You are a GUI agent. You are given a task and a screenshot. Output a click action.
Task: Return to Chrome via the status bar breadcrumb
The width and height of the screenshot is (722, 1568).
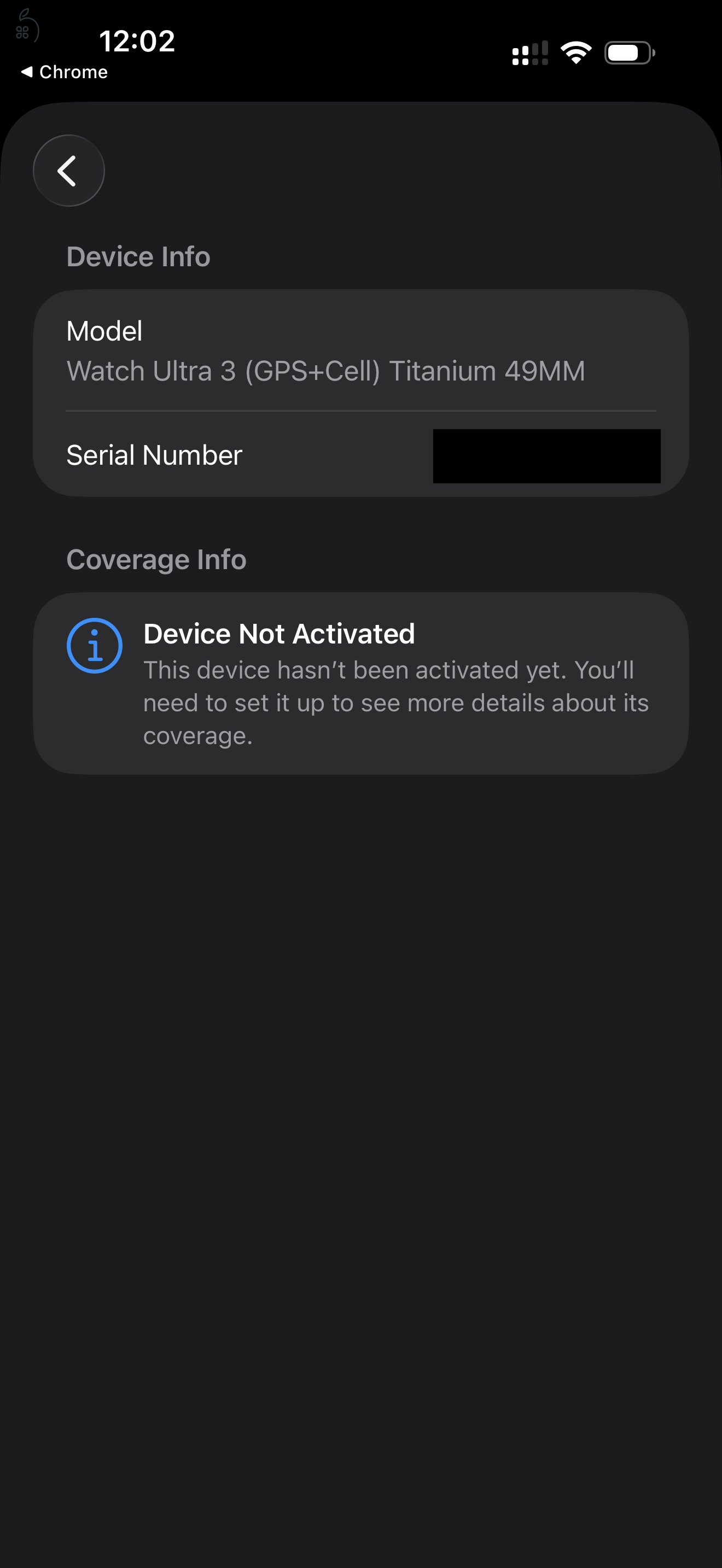65,72
